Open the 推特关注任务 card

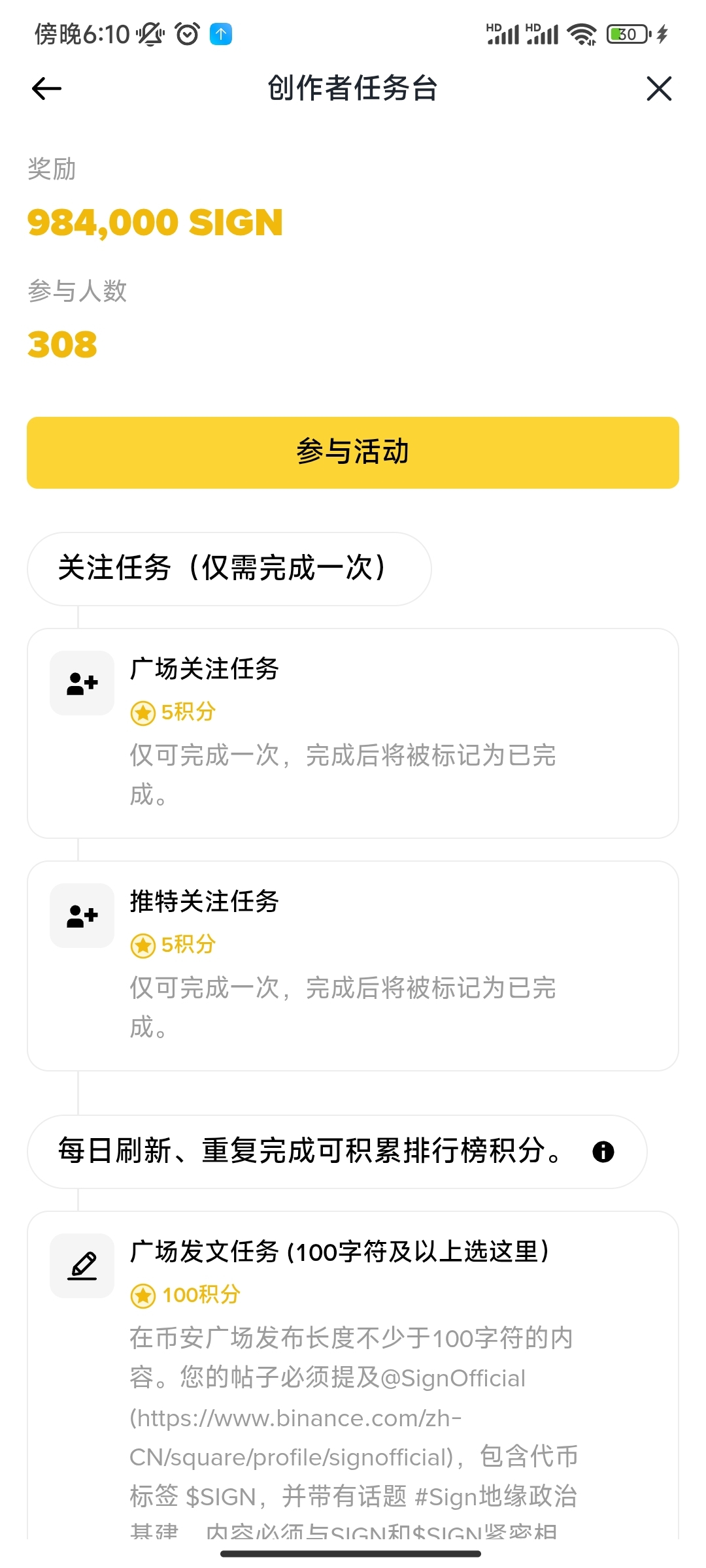(x=353, y=965)
